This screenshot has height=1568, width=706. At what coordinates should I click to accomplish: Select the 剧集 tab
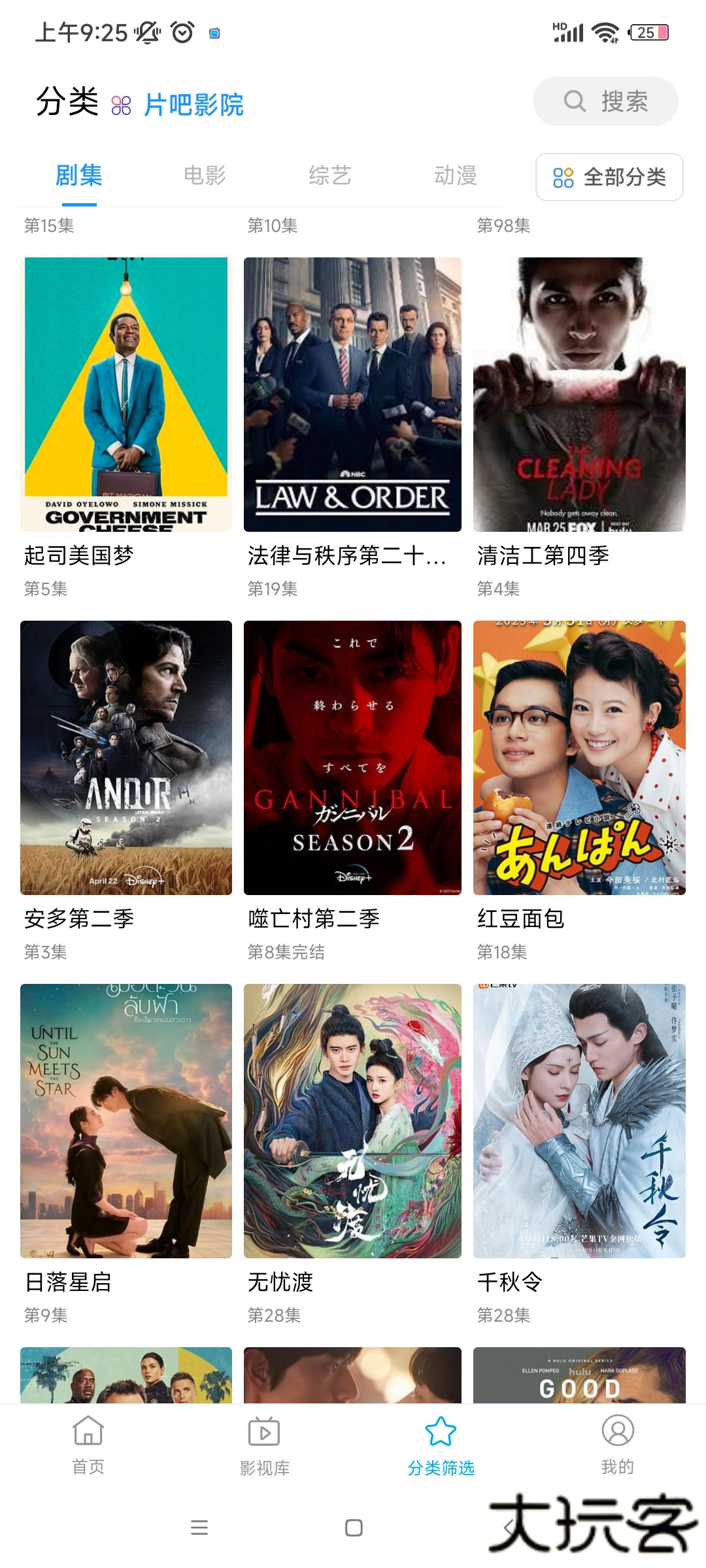(79, 175)
